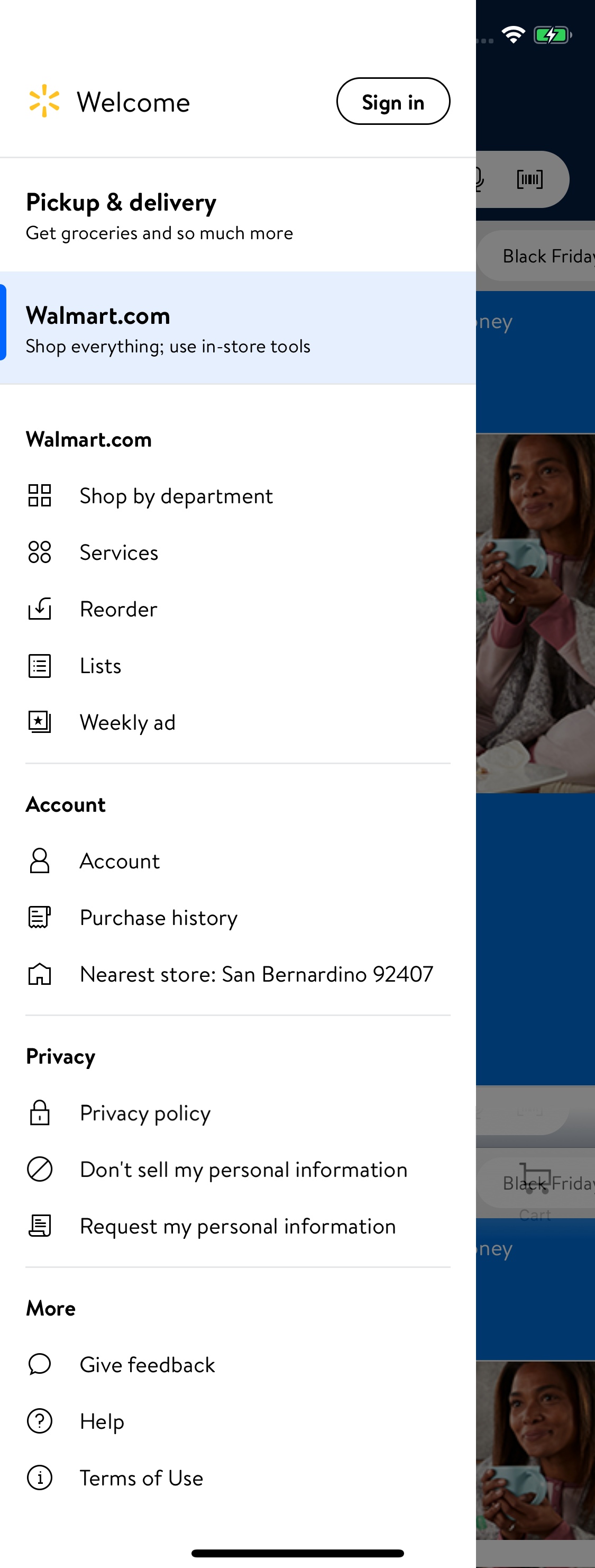Viewport: 595px width, 1568px height.
Task: Tap the Walmart spark logo
Action: coord(44,102)
